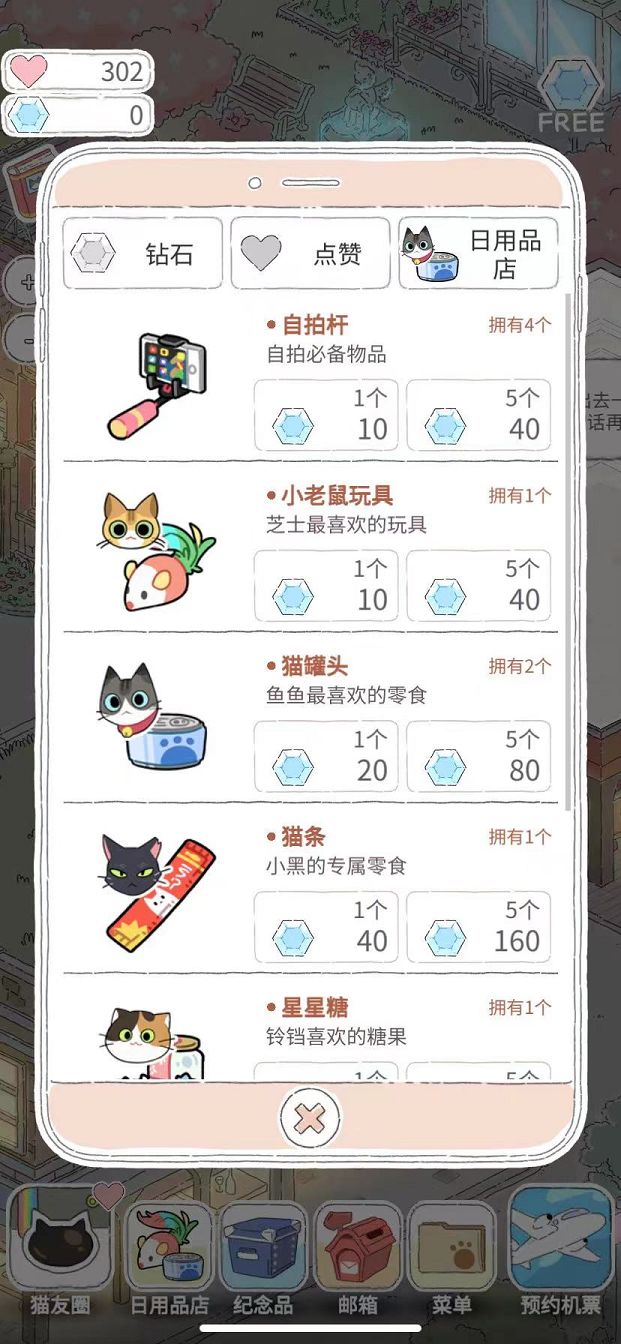621x1344 pixels.
Task: Tap 预约机票 airplane button
Action: (561, 1250)
